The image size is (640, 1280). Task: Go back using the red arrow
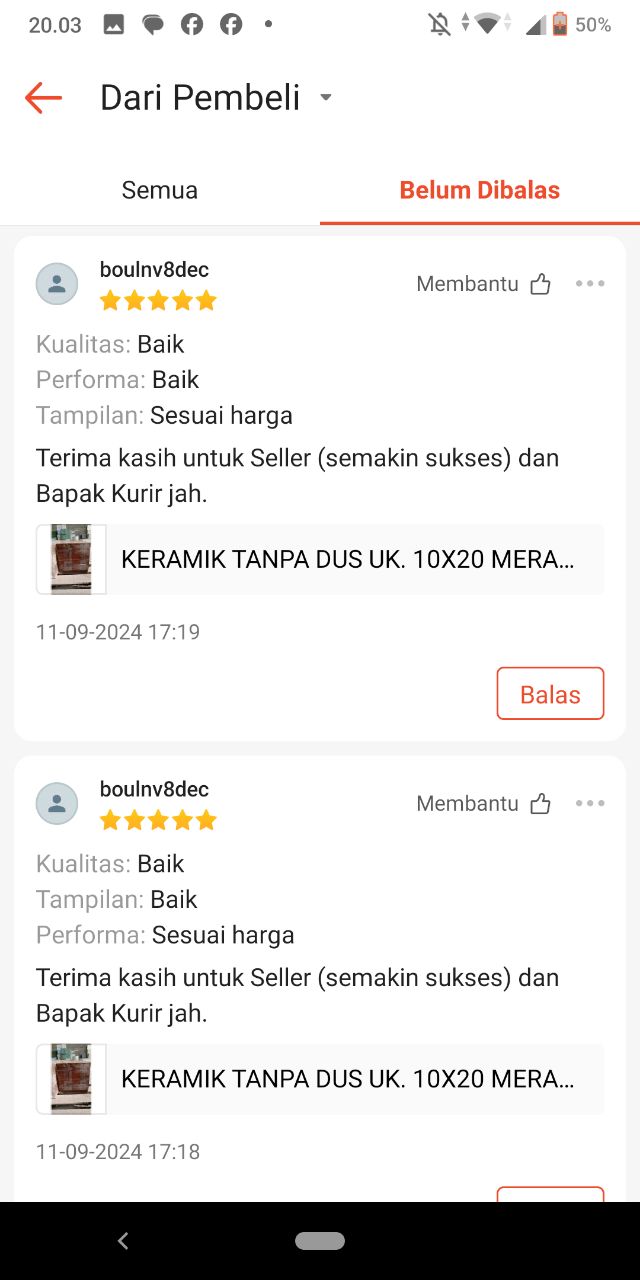[x=43, y=98]
